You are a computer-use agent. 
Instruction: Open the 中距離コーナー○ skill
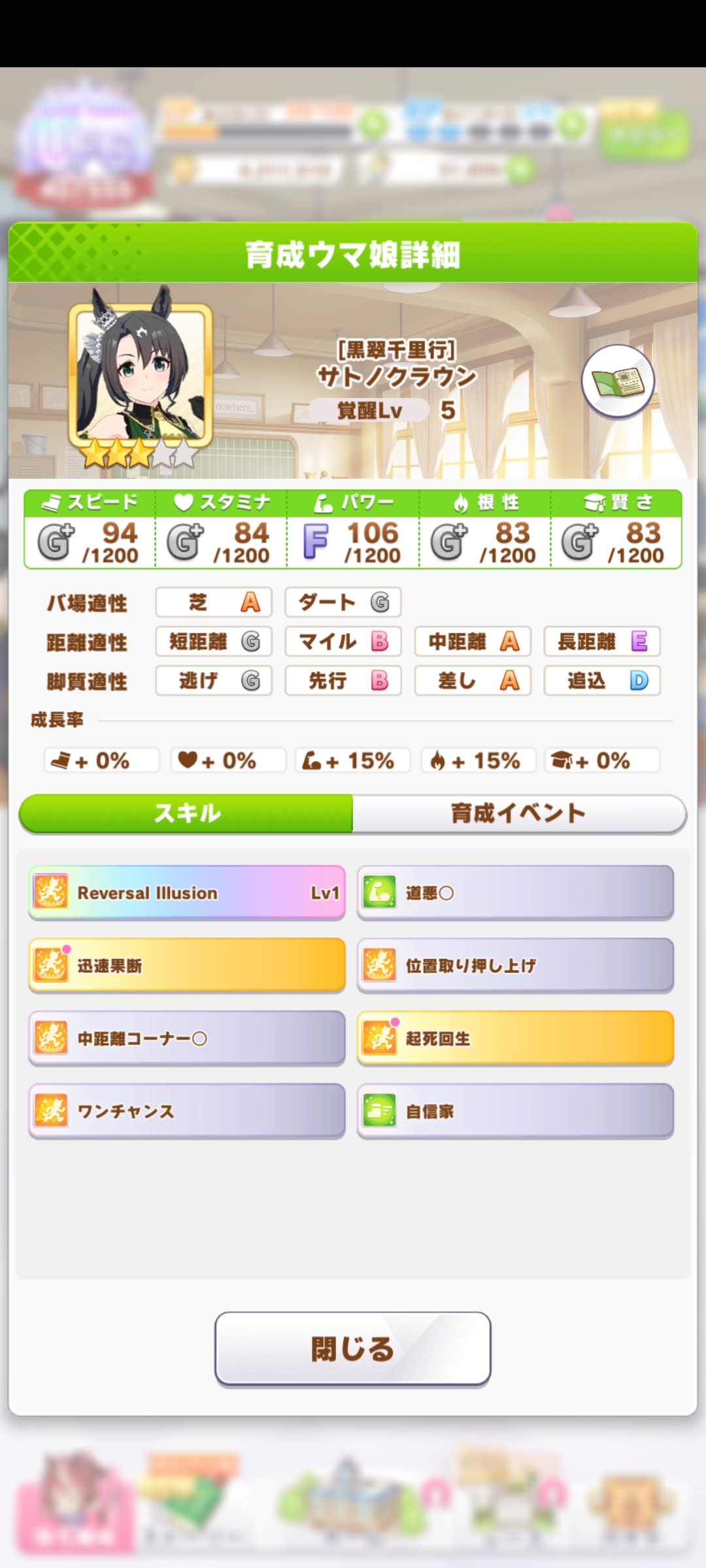[187, 1038]
